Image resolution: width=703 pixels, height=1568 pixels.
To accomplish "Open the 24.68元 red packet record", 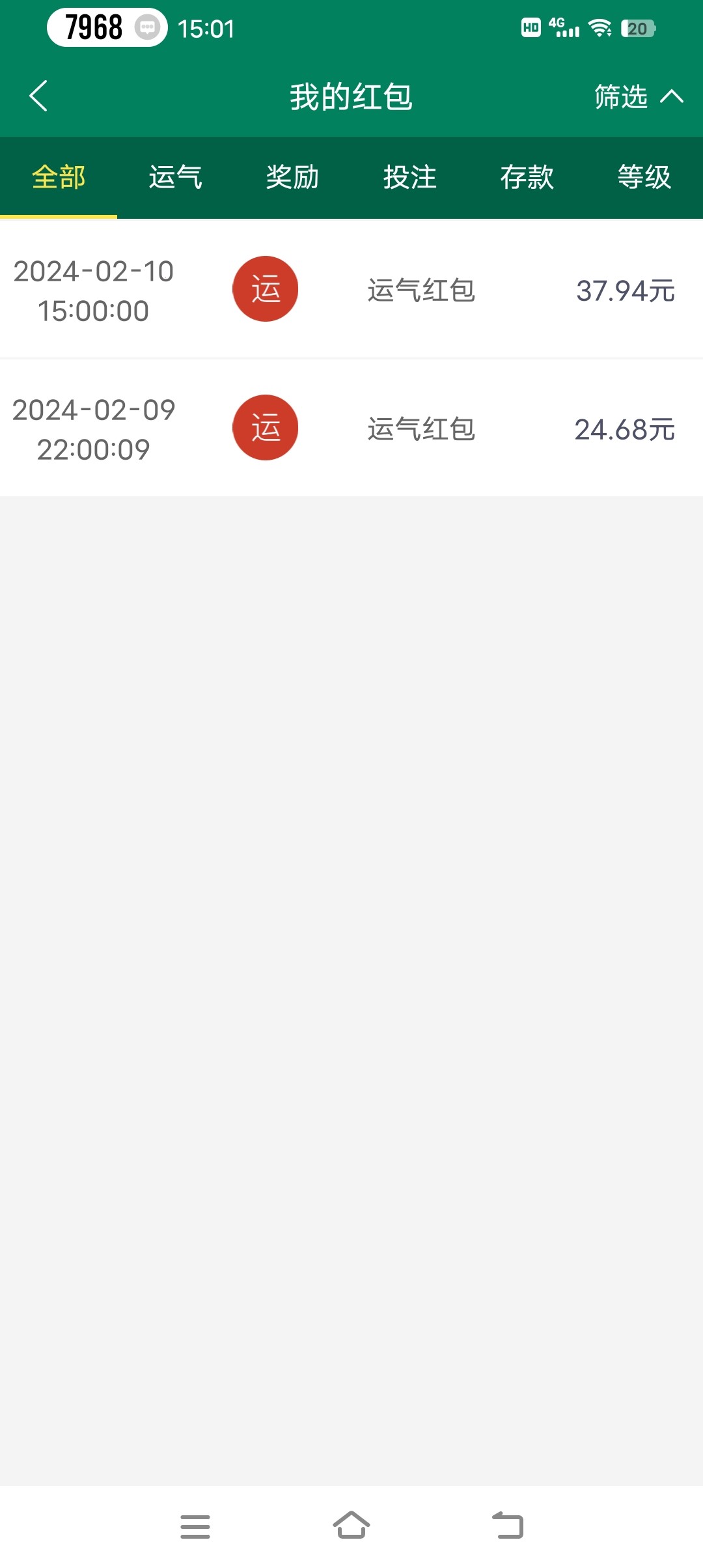I will coord(351,429).
